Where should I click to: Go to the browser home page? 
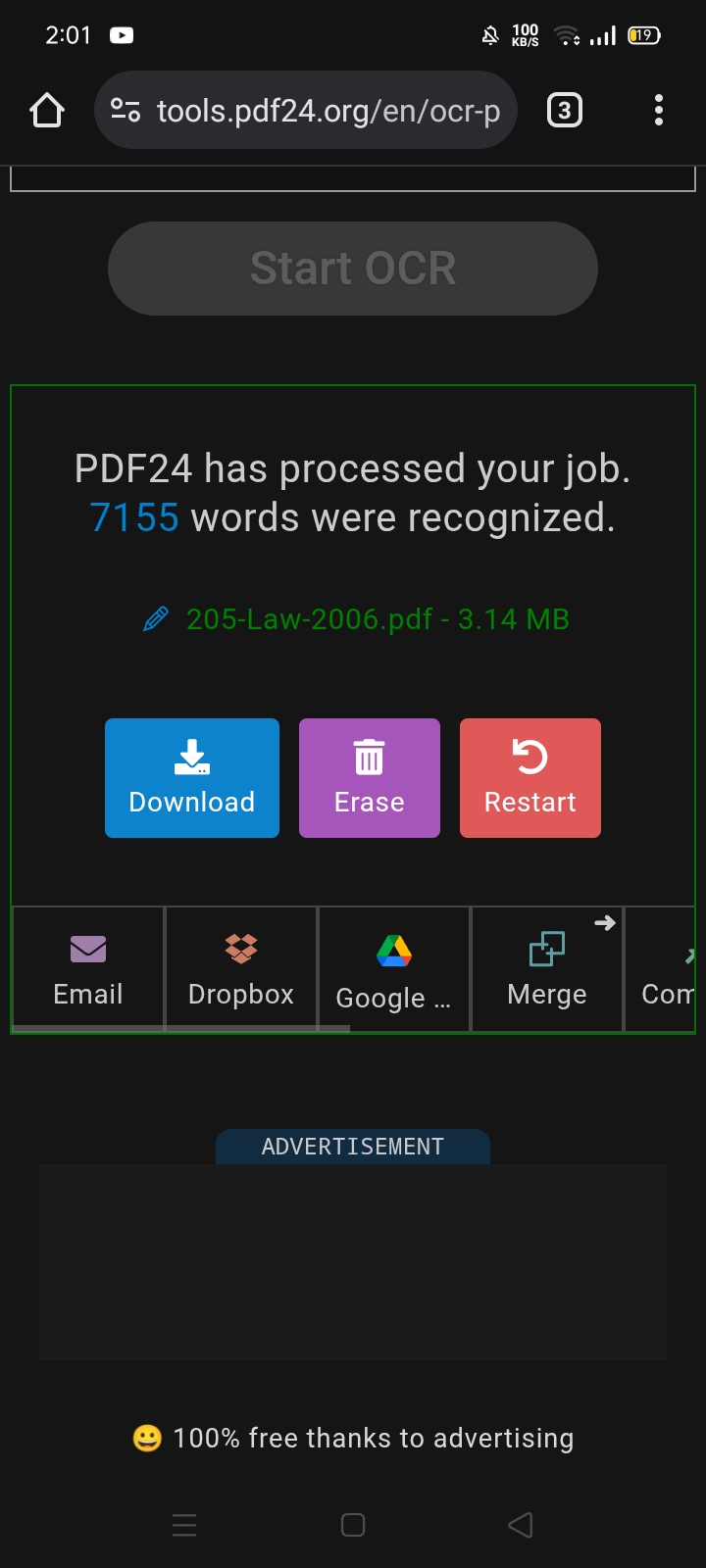pos(47,111)
